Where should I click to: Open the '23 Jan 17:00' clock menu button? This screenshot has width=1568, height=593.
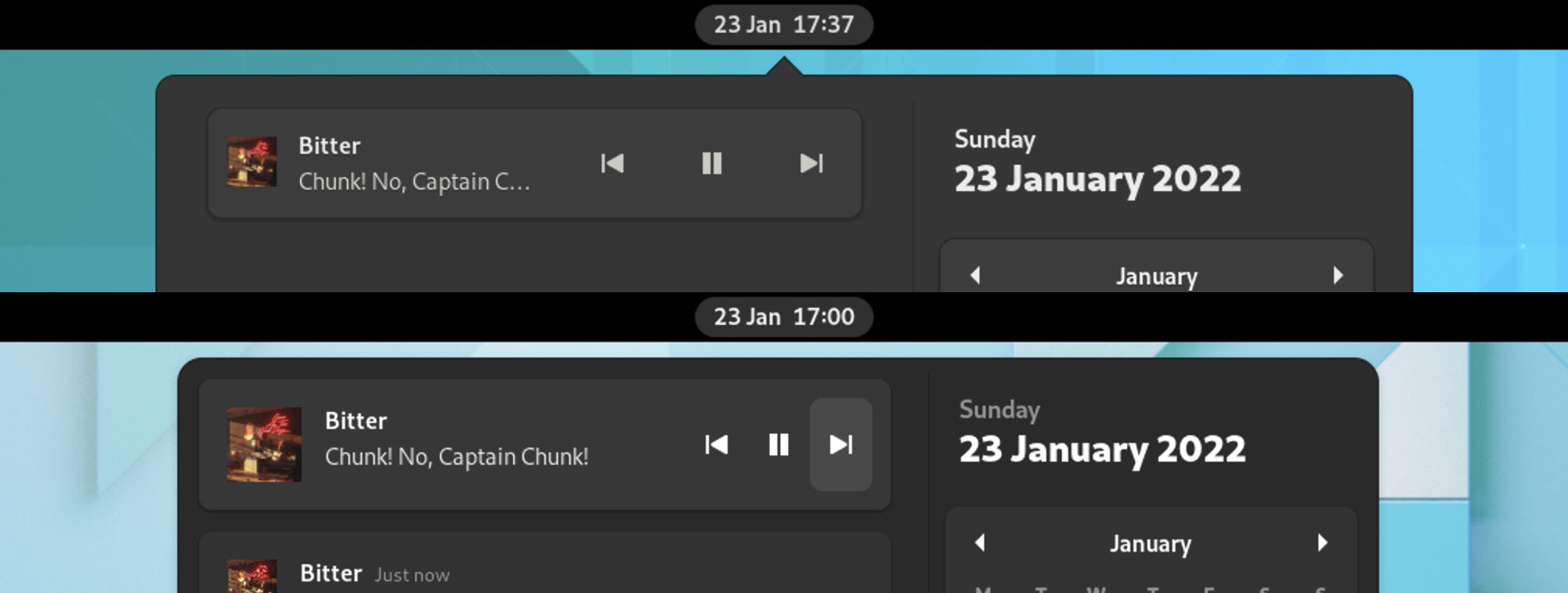pyautogui.click(x=783, y=316)
